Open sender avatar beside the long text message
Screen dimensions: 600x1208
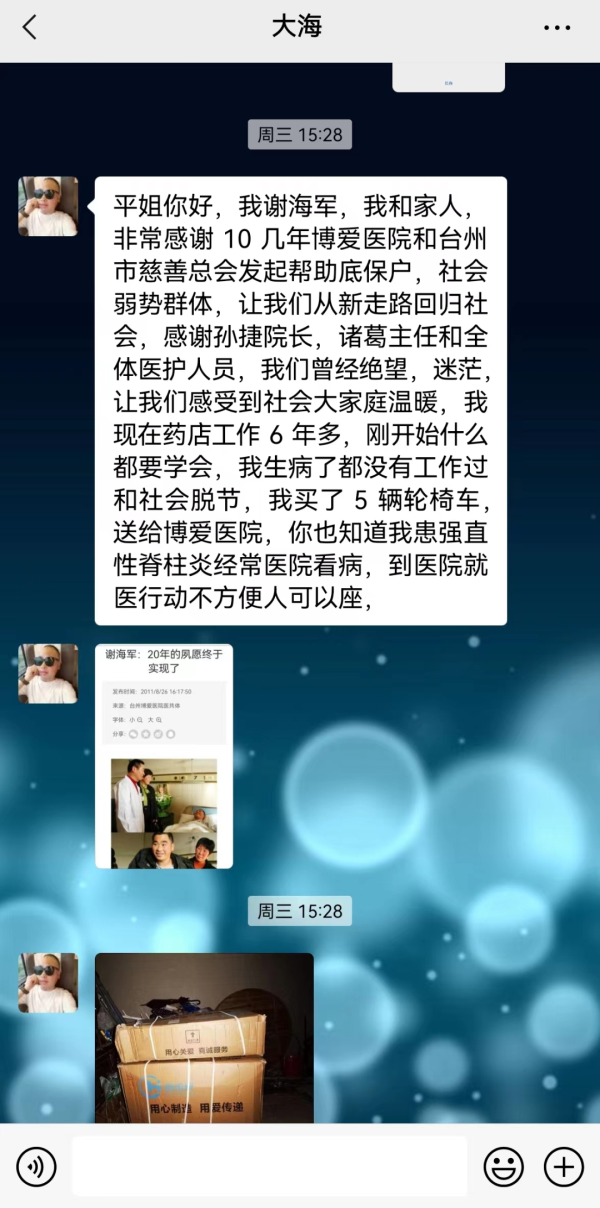click(x=48, y=207)
